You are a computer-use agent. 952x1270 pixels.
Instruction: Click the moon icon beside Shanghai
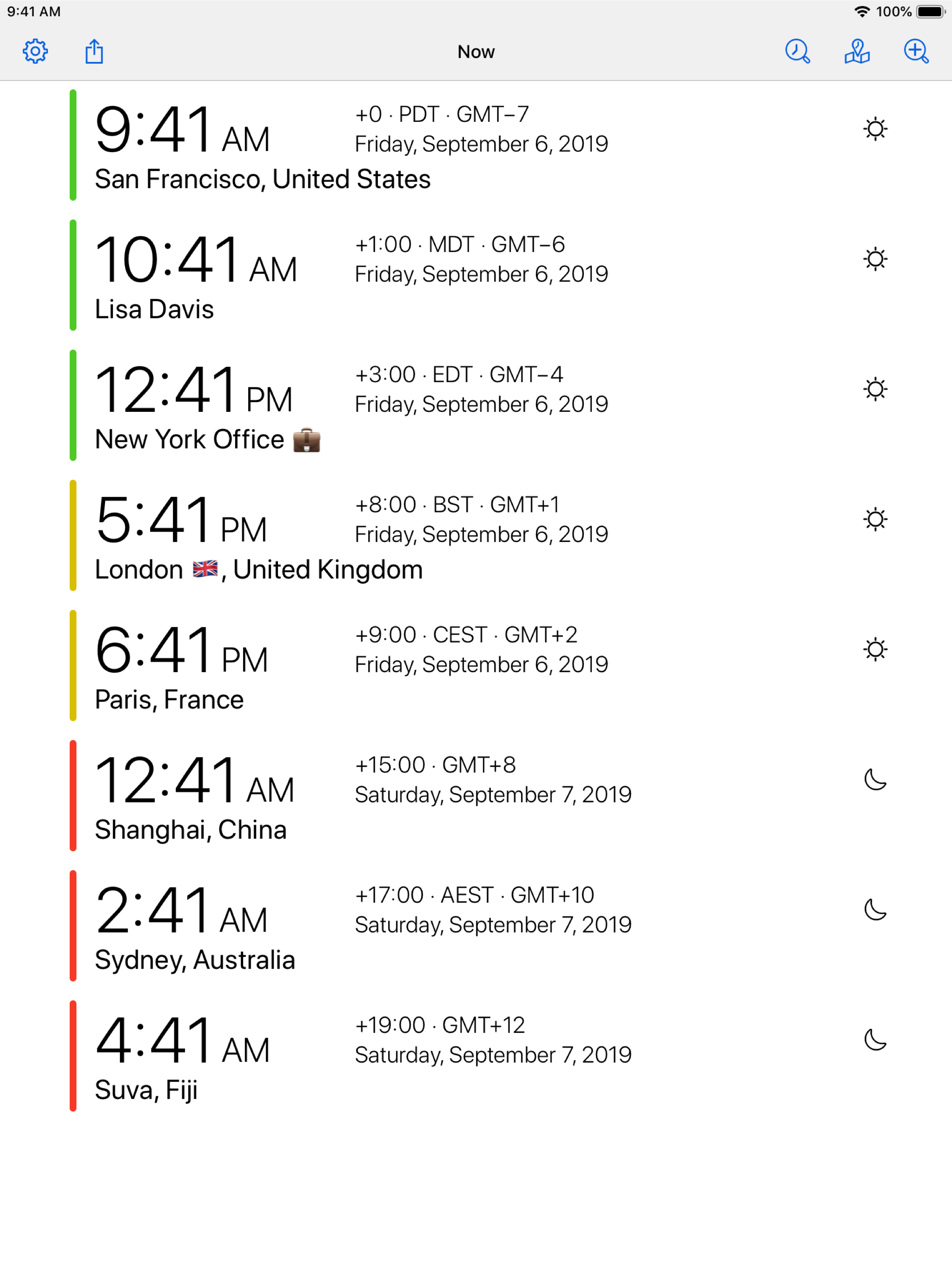pos(875,780)
